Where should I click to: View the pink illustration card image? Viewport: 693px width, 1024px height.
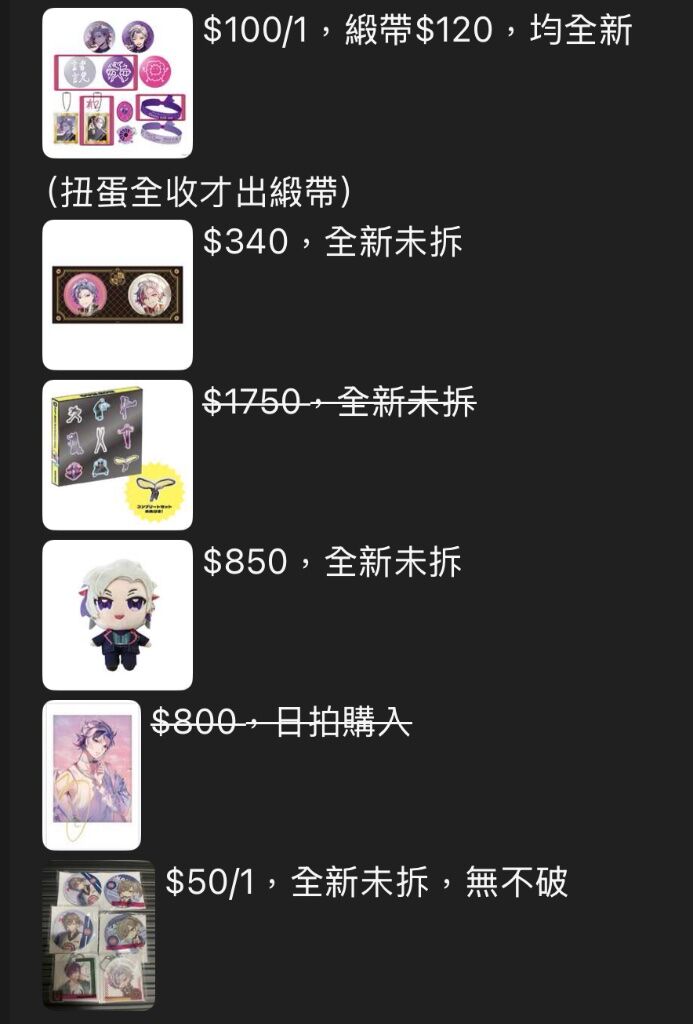coord(91,775)
